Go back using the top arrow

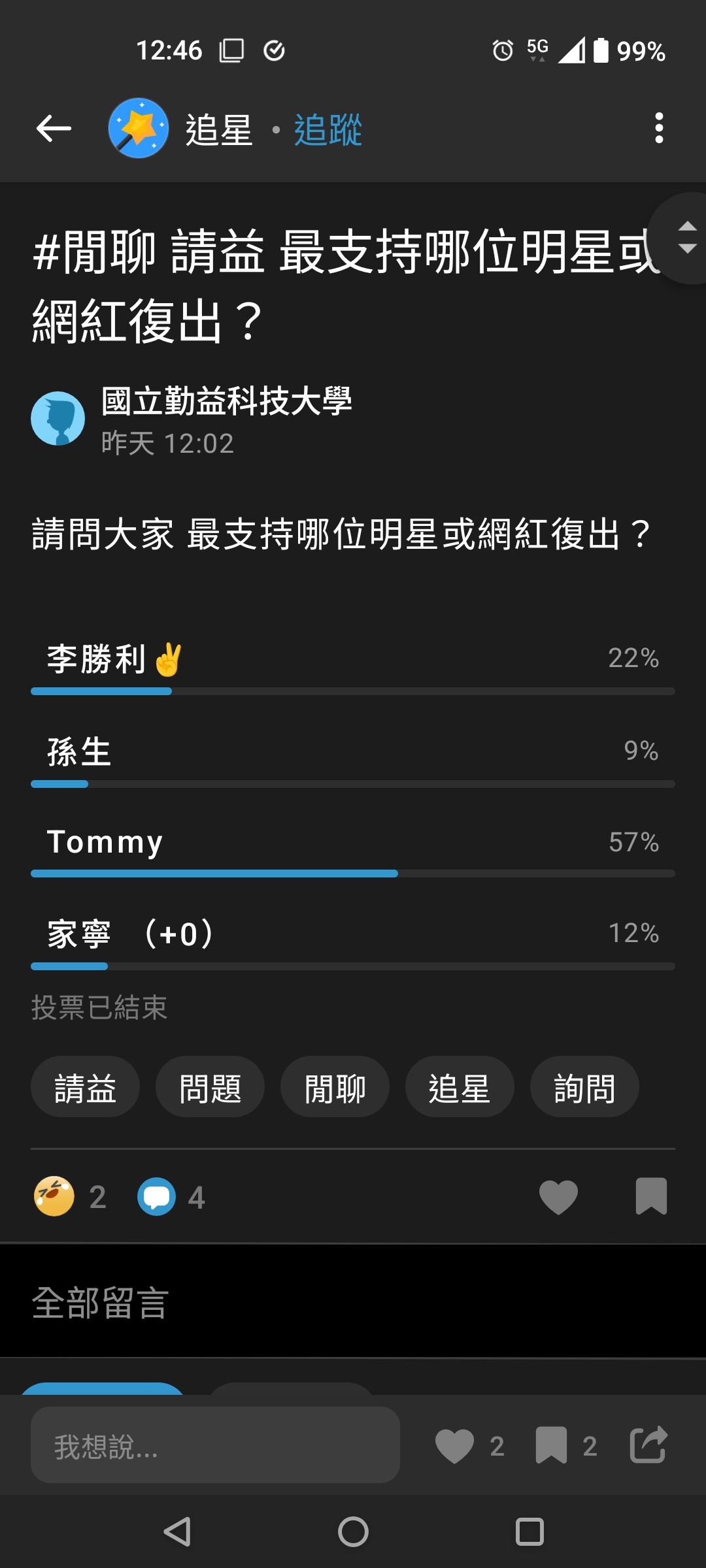pos(54,128)
